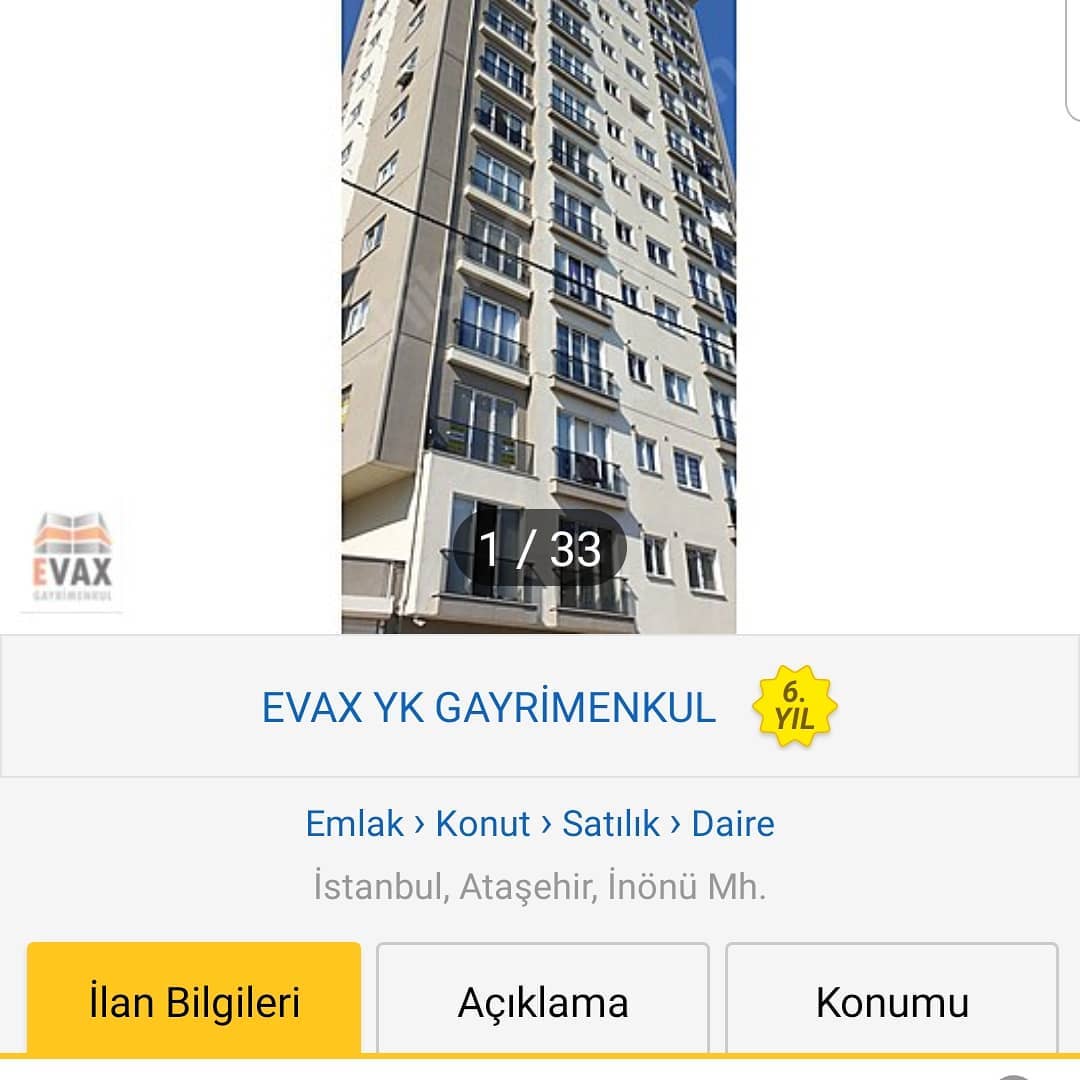Select the İlan Bilgileri tab
1080x1080 pixels.
(x=194, y=998)
